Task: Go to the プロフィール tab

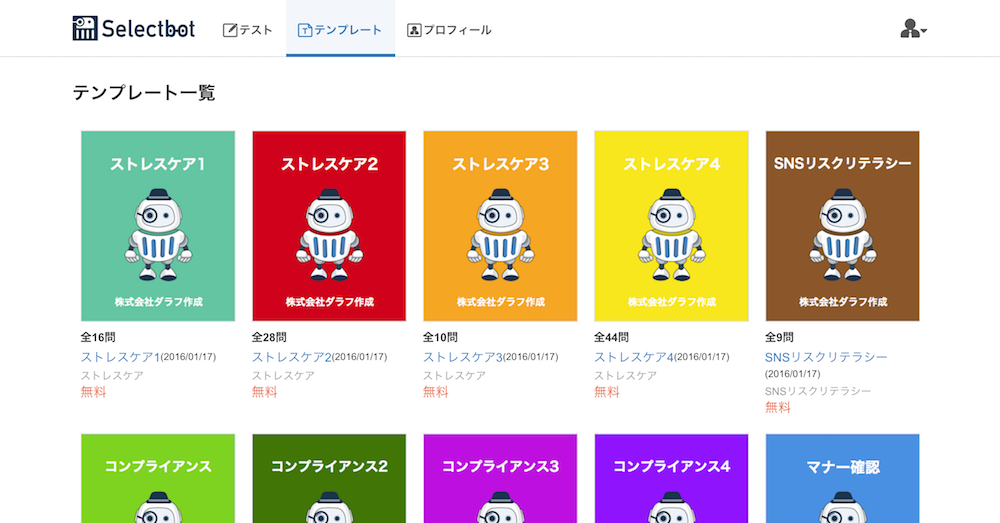Action: tap(449, 30)
